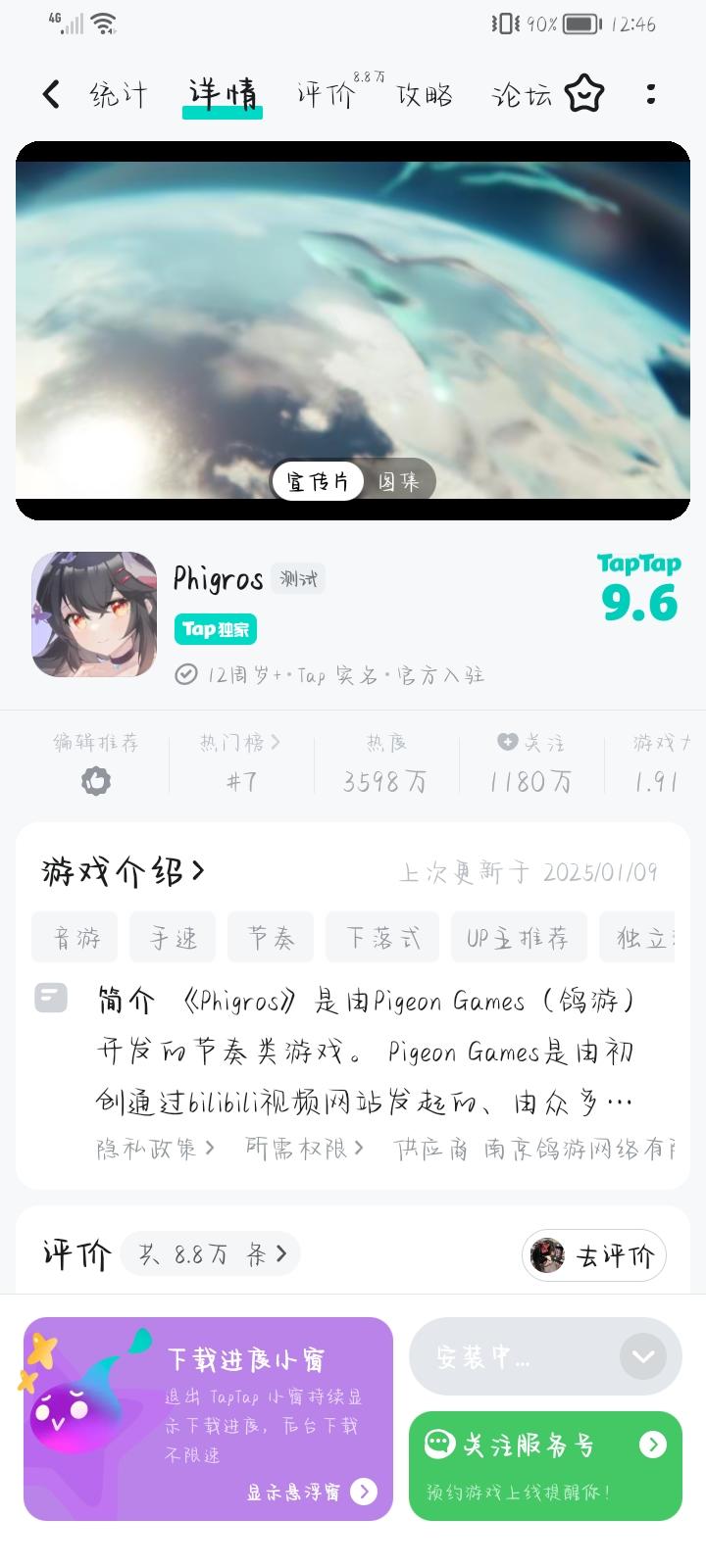Open the 简介 note icon beside description
Screen dimensions: 706x1568
point(51,998)
